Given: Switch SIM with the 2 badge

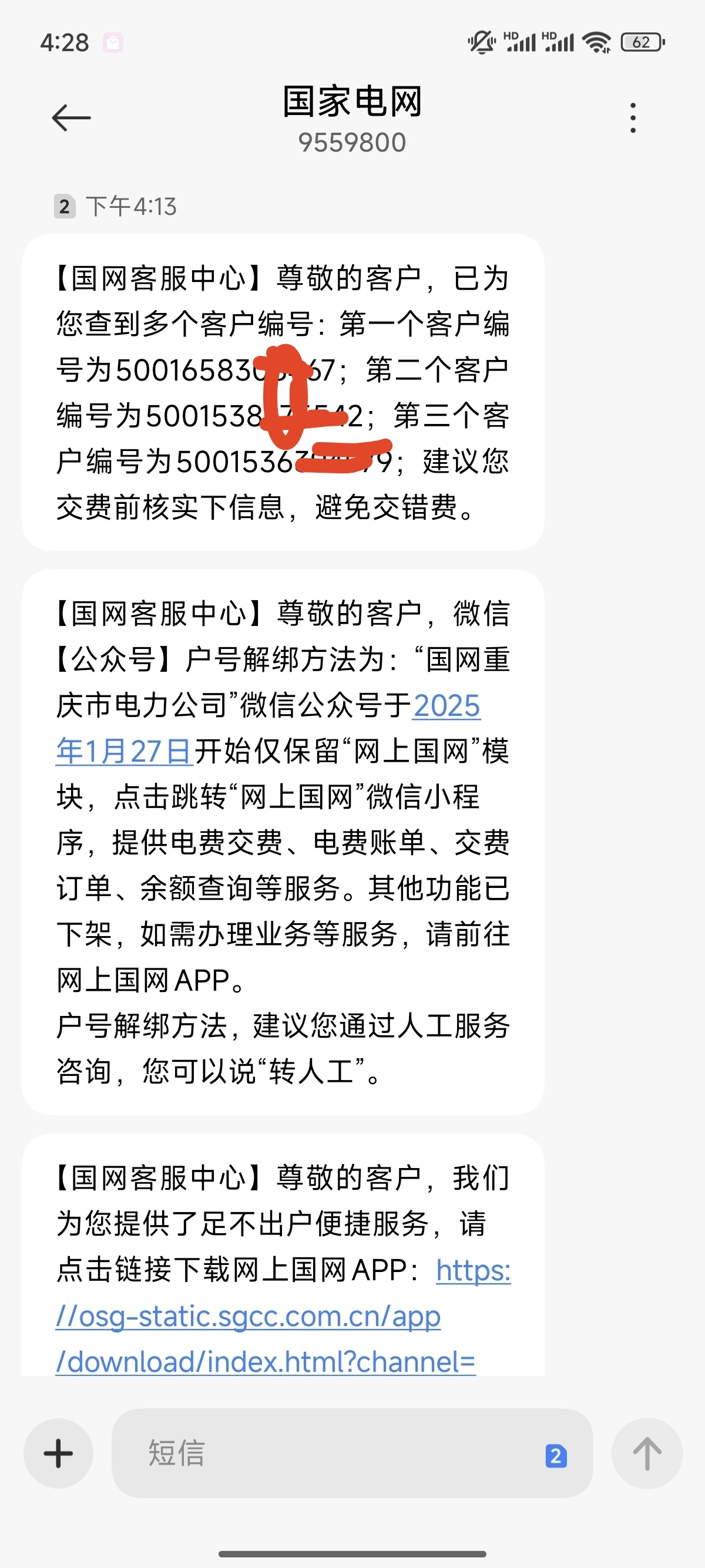Looking at the screenshot, I should click(x=556, y=1456).
